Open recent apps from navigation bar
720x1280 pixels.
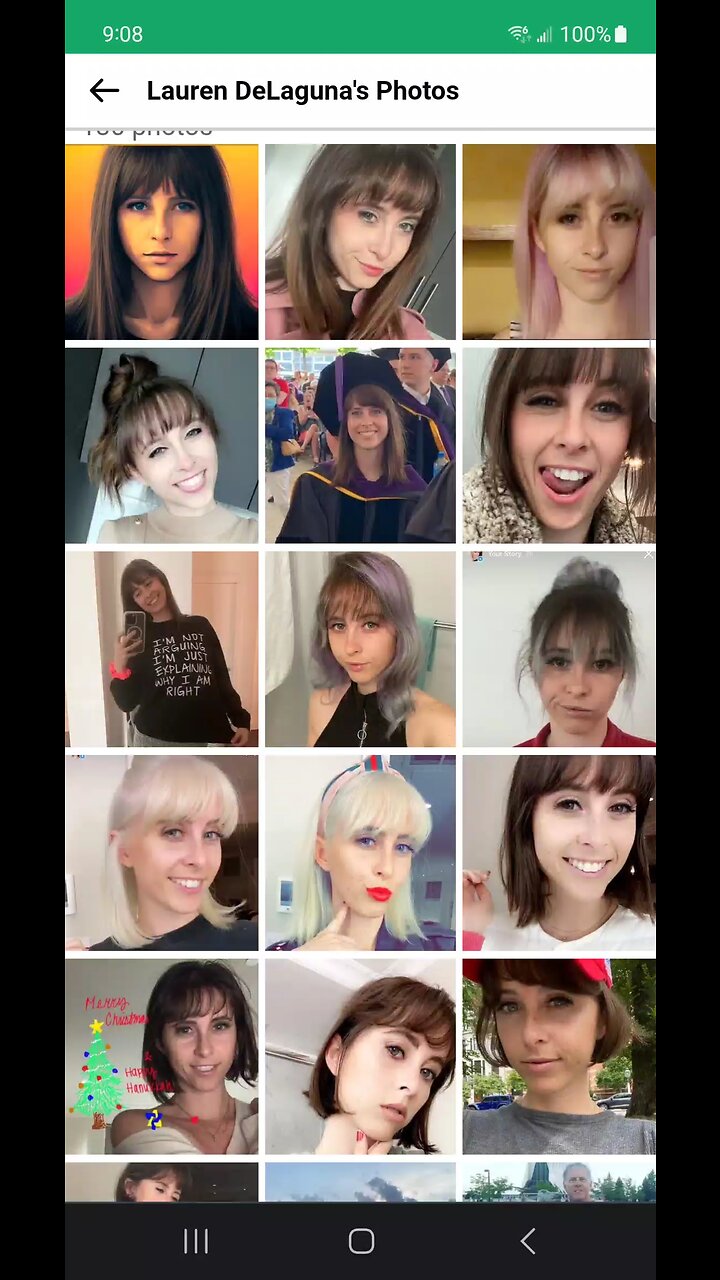[196, 1241]
